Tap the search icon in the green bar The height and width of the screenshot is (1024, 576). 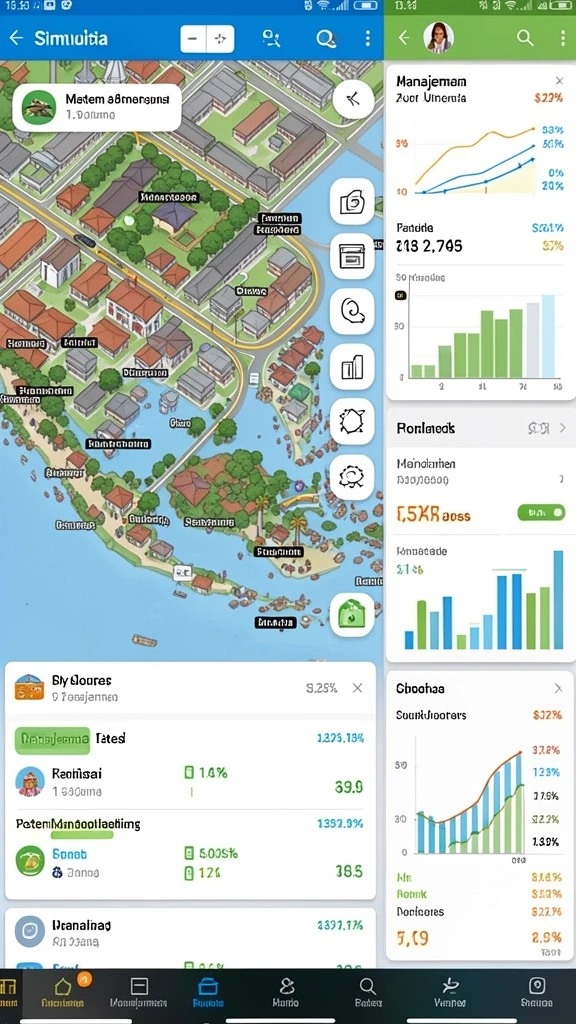525,37
